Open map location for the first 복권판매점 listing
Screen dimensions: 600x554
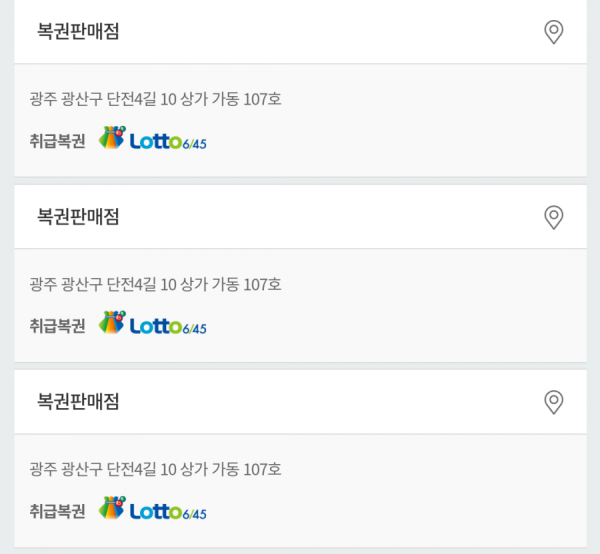tap(553, 32)
